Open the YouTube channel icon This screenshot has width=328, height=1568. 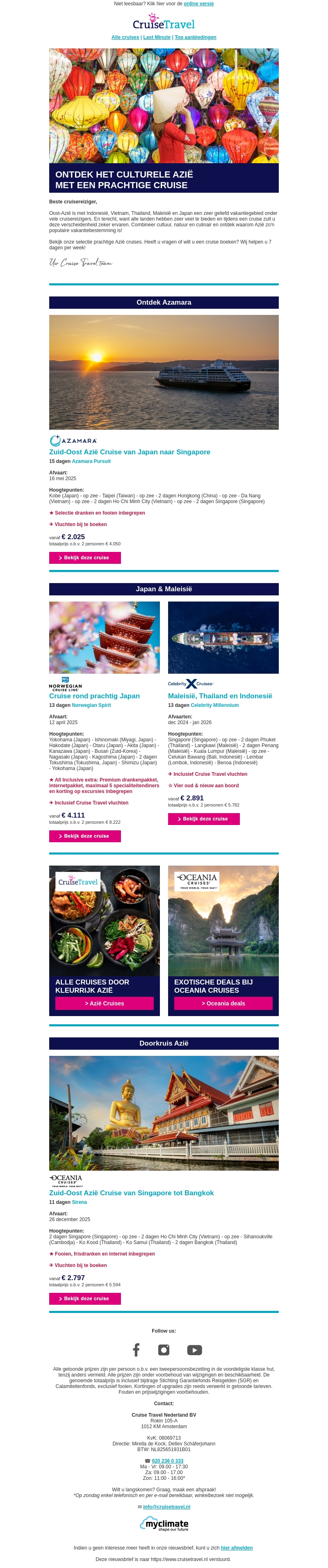click(194, 1349)
